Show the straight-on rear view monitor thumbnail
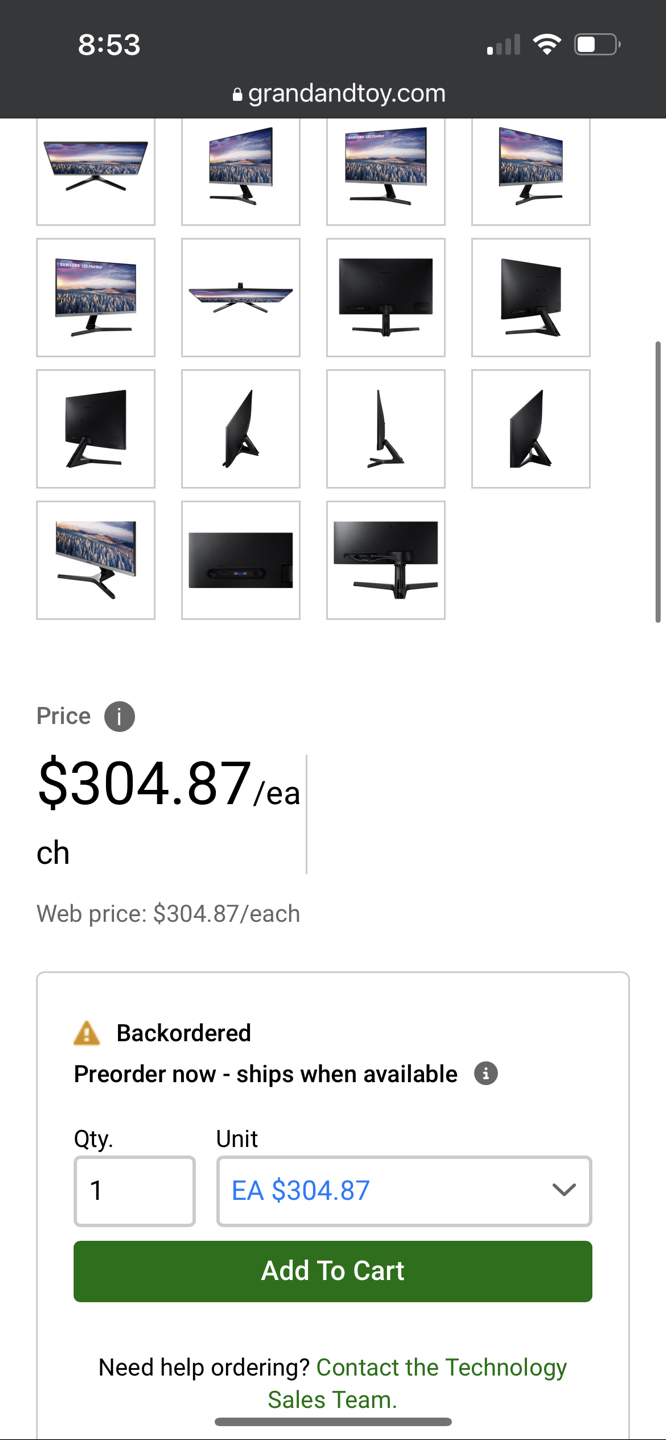The width and height of the screenshot is (666, 1440). point(385,297)
